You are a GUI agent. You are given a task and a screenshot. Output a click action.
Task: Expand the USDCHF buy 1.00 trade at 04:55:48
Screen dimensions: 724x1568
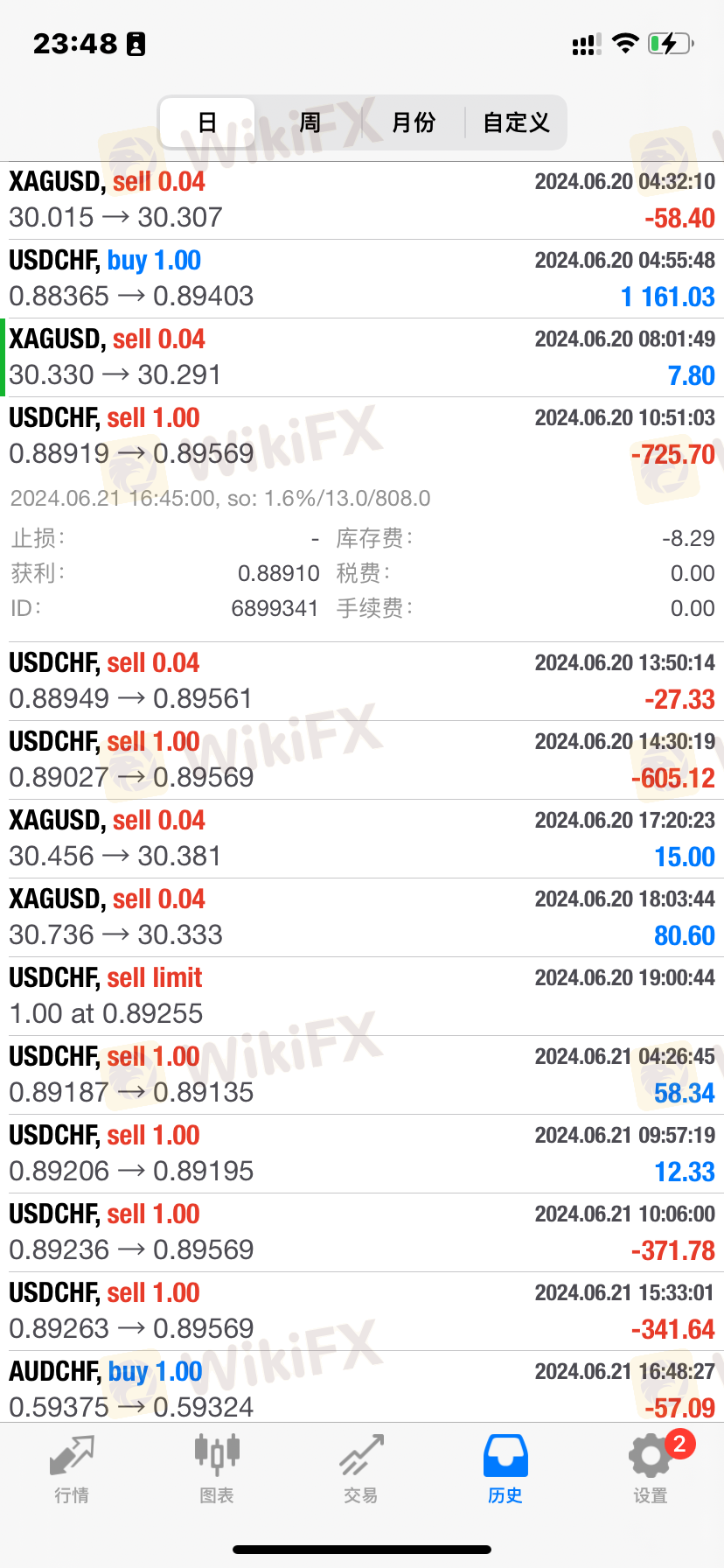point(362,279)
